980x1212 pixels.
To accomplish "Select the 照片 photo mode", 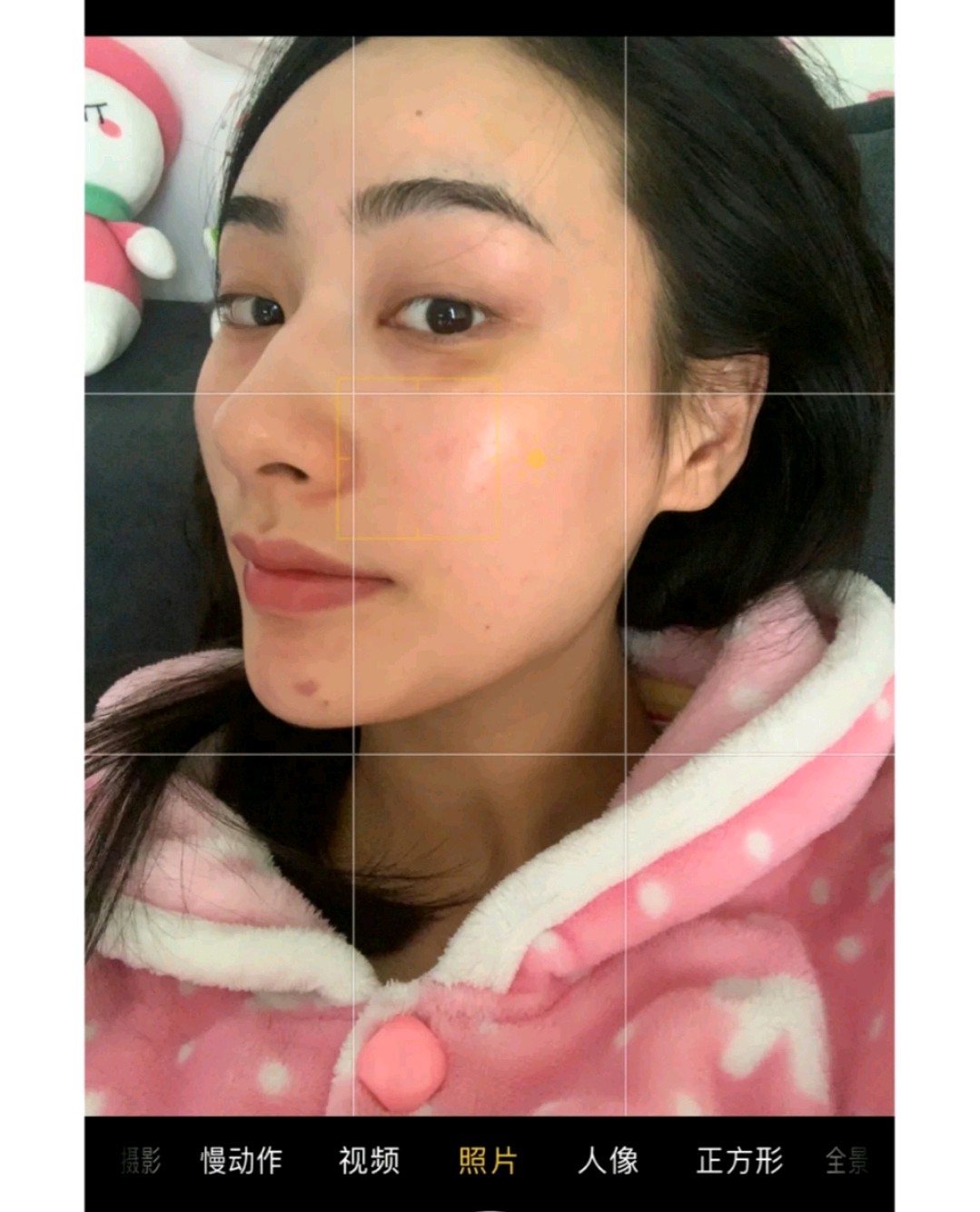I will (488, 1160).
